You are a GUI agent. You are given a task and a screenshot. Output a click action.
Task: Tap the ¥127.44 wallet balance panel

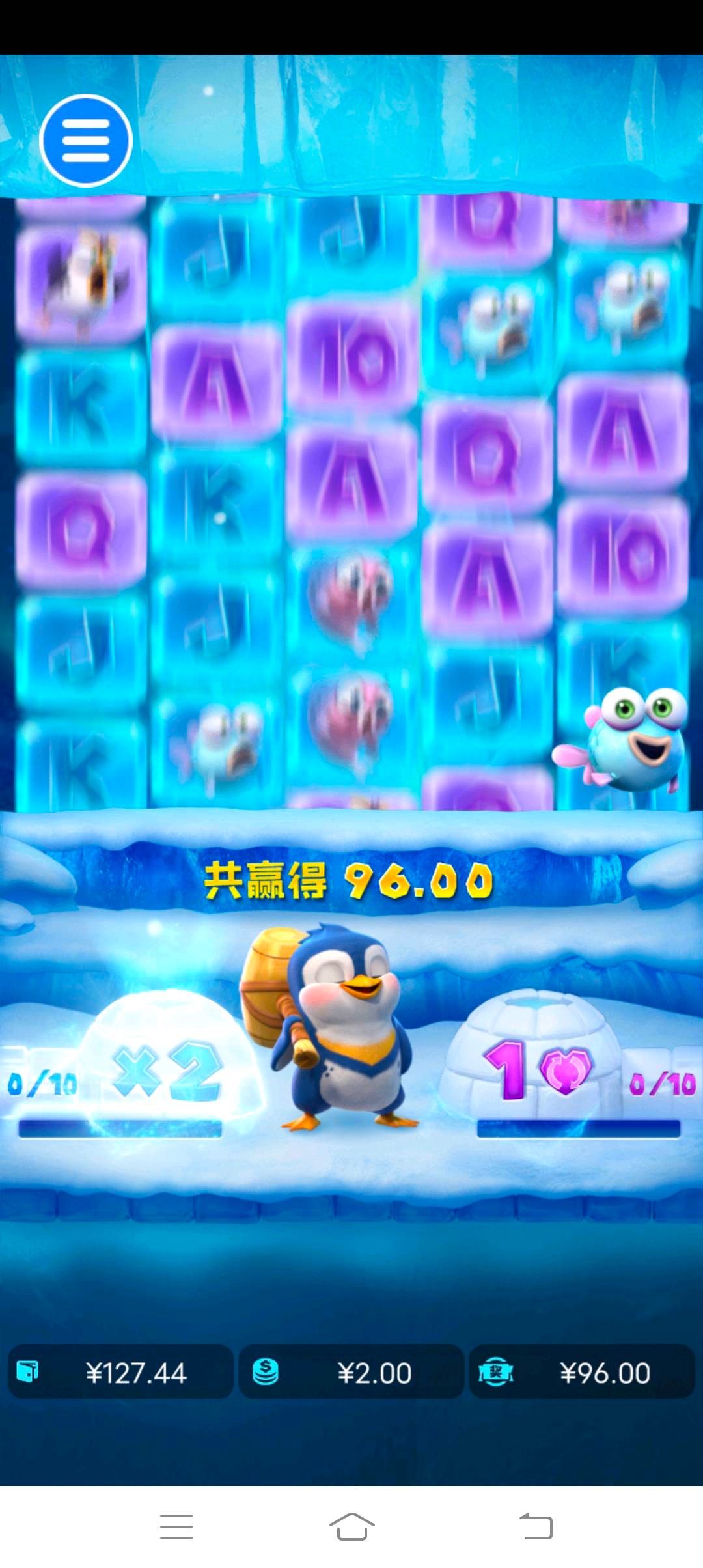(x=121, y=1373)
